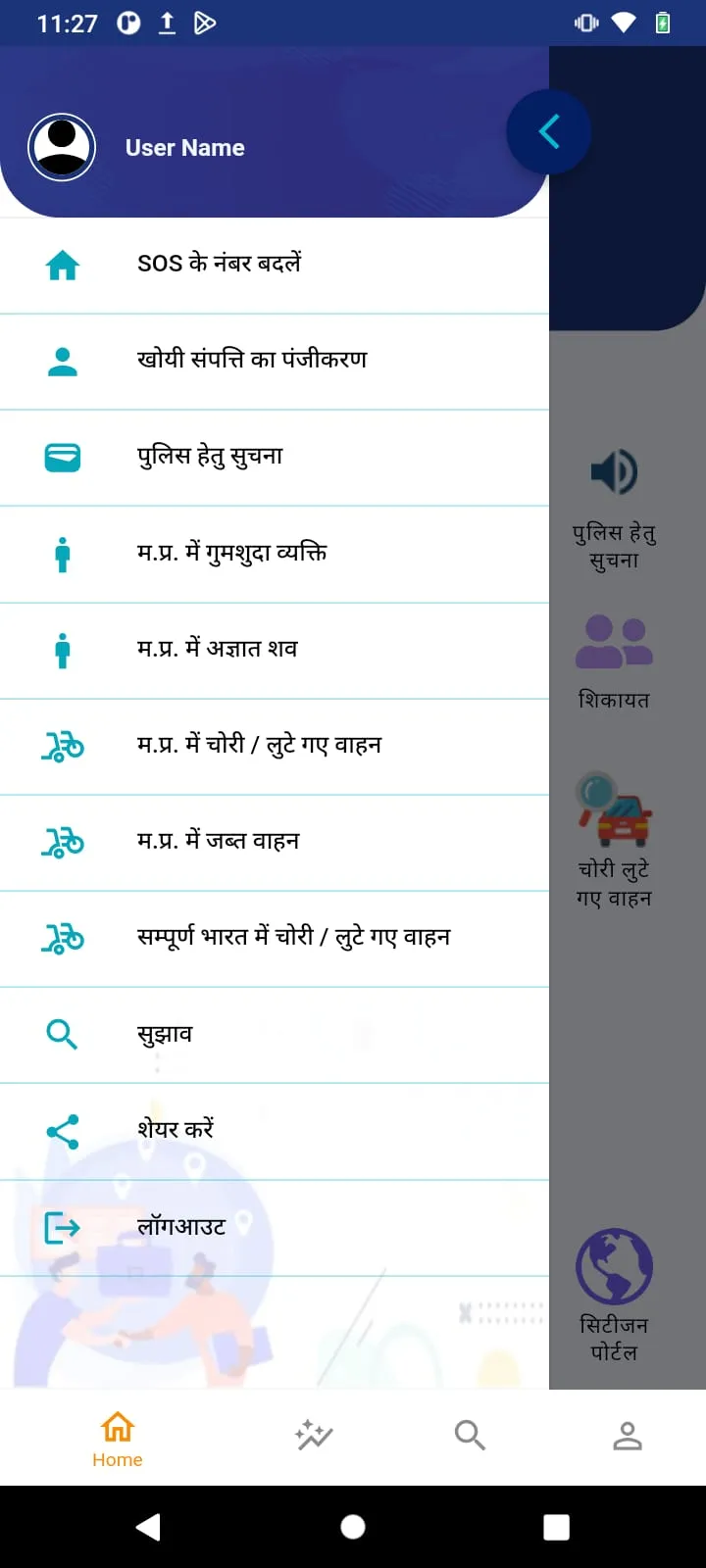The image size is (706, 1568).
Task: Tap the User Name profile avatar
Action: coord(63,147)
